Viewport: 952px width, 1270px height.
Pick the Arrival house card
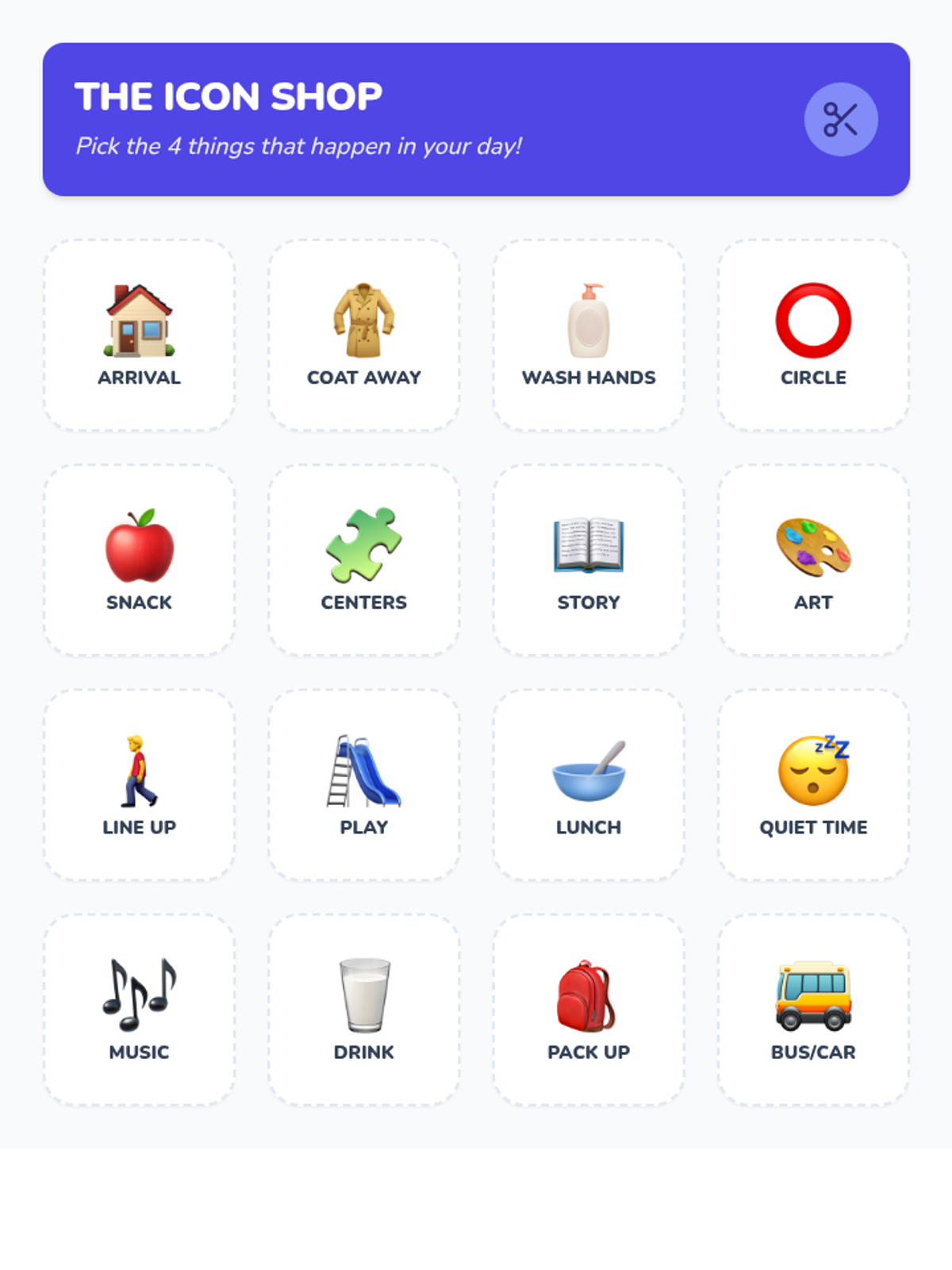(139, 335)
